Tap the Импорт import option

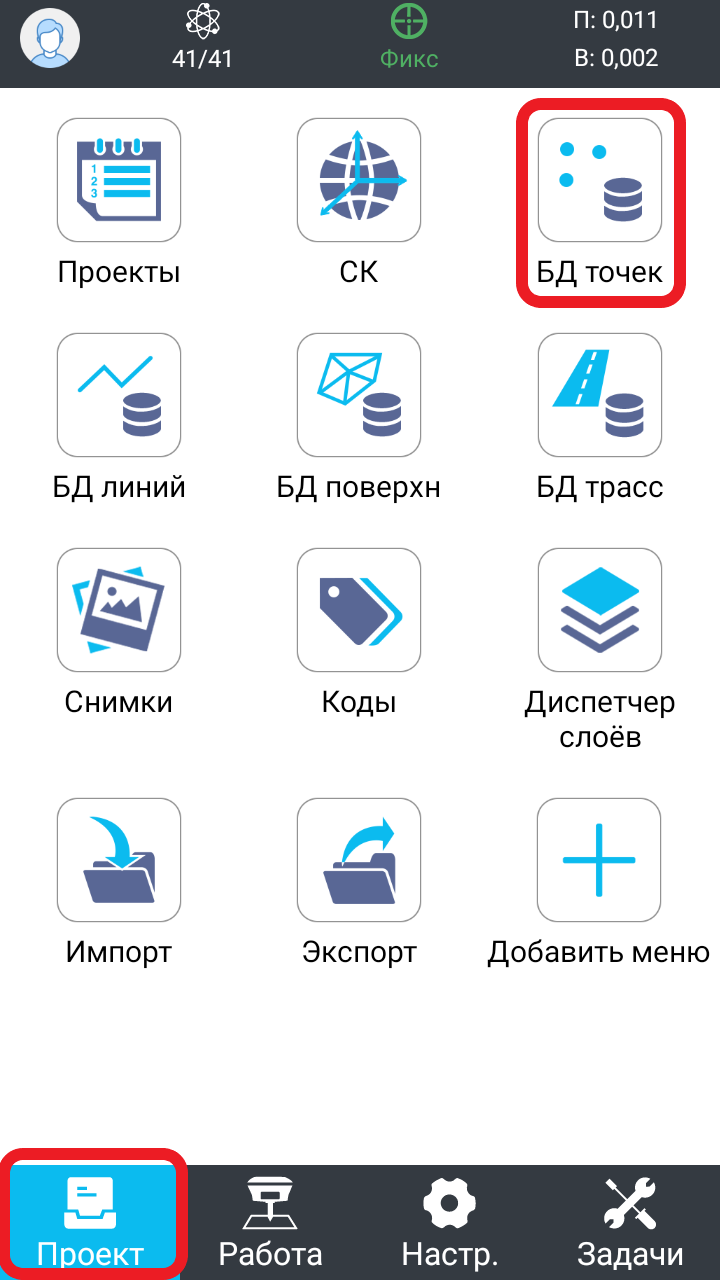point(119,860)
